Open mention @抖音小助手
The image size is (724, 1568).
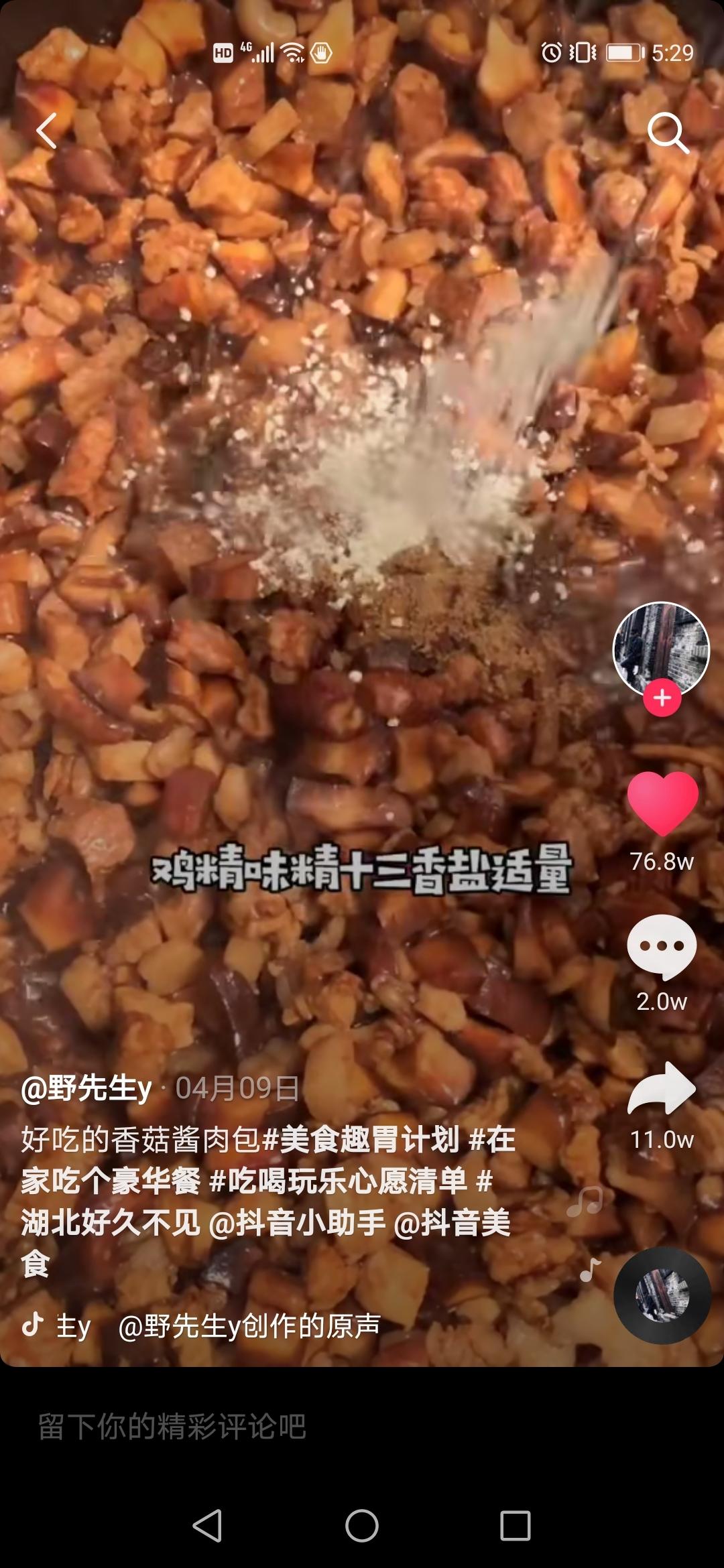pos(298,1223)
